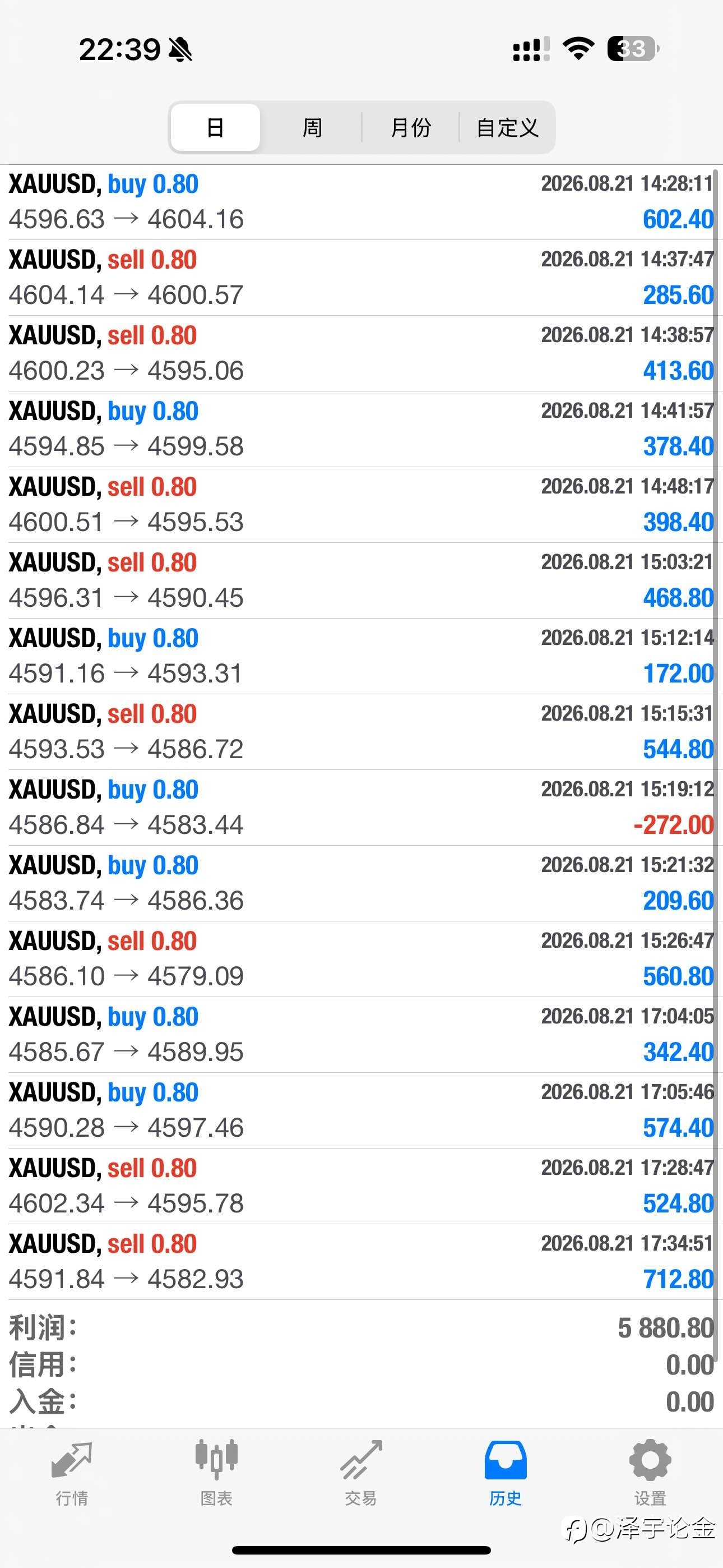
Task: Open the buy trade with profit 172.00
Action: point(361,656)
